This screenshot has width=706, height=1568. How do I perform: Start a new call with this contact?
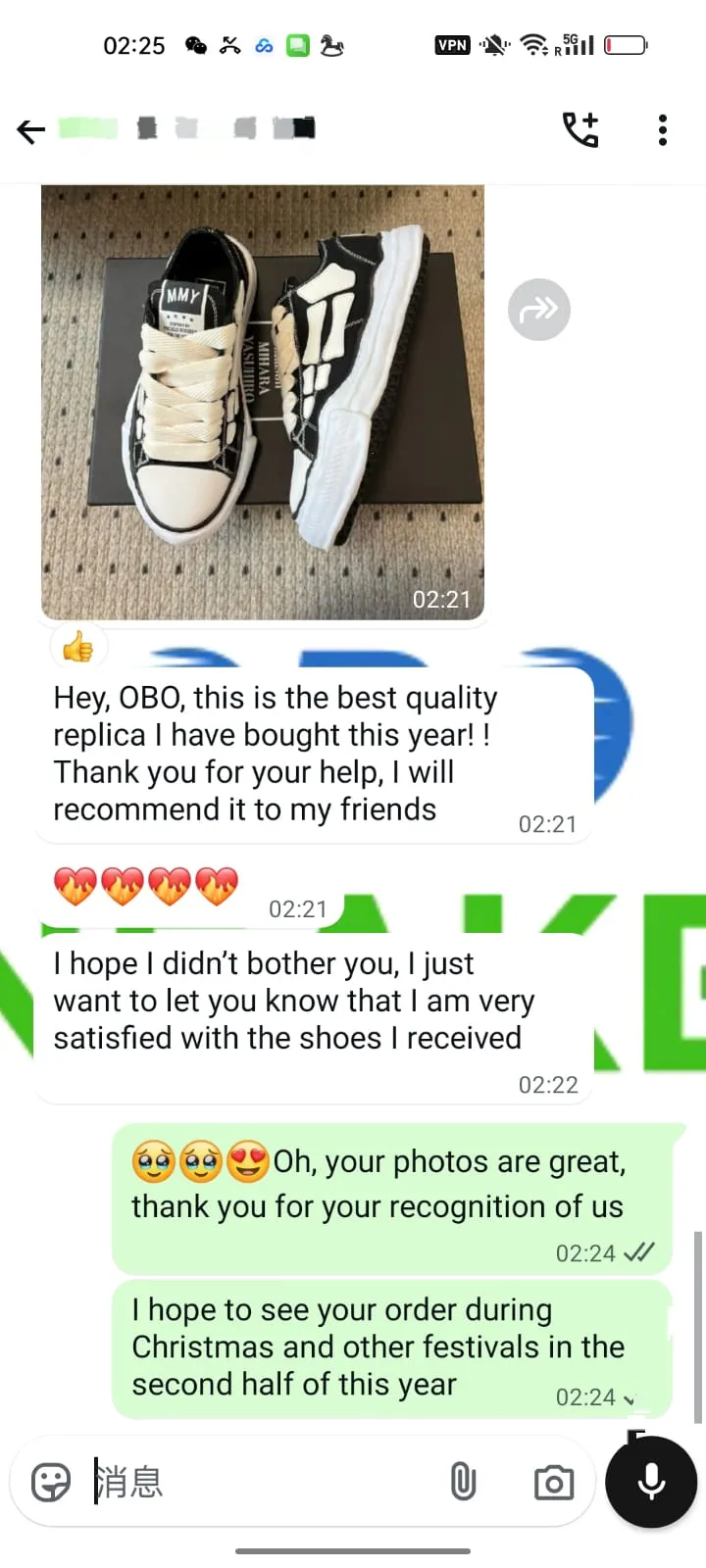click(x=580, y=129)
